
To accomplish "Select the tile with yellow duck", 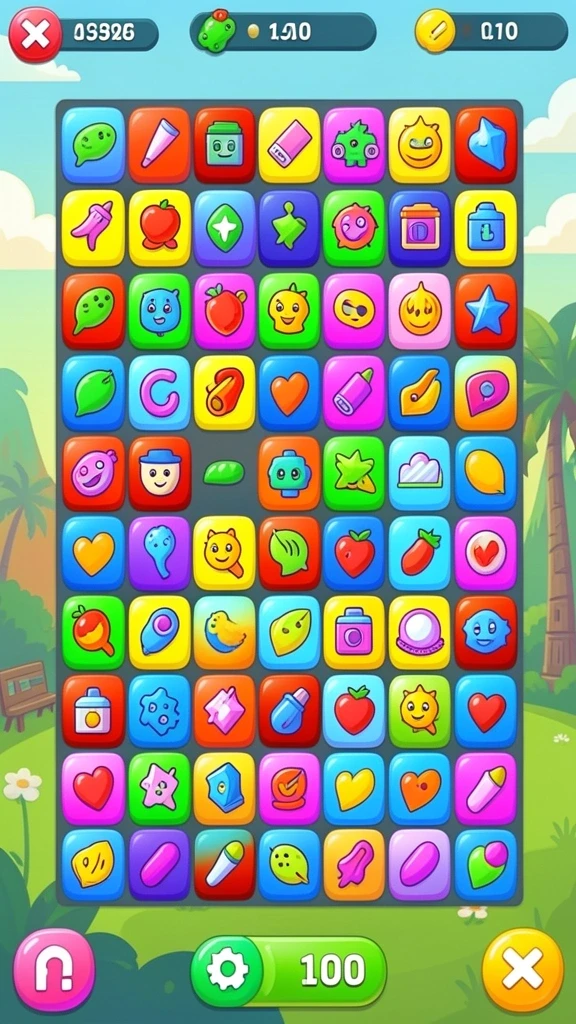I will [225, 633].
